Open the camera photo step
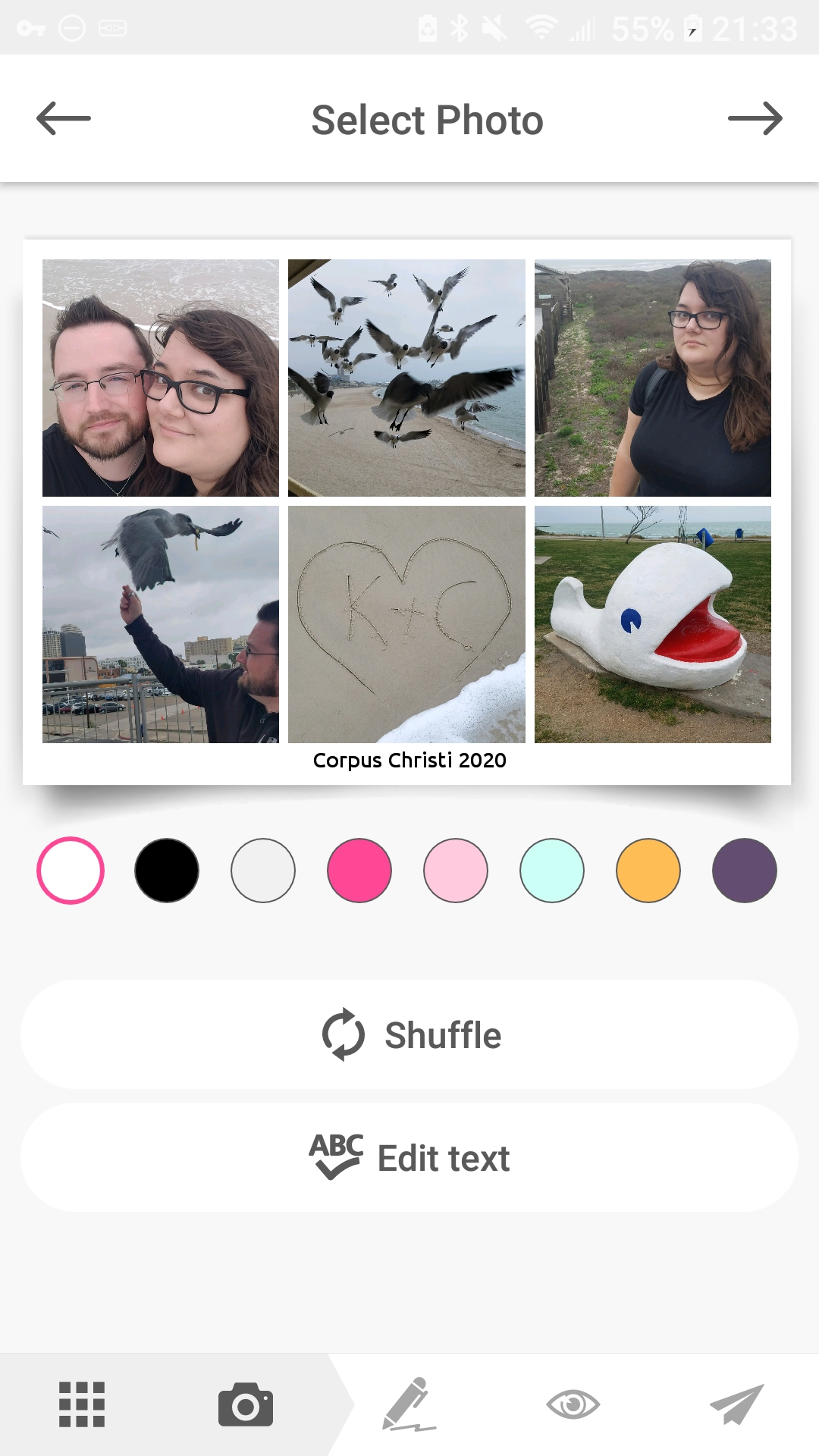 (x=246, y=1404)
